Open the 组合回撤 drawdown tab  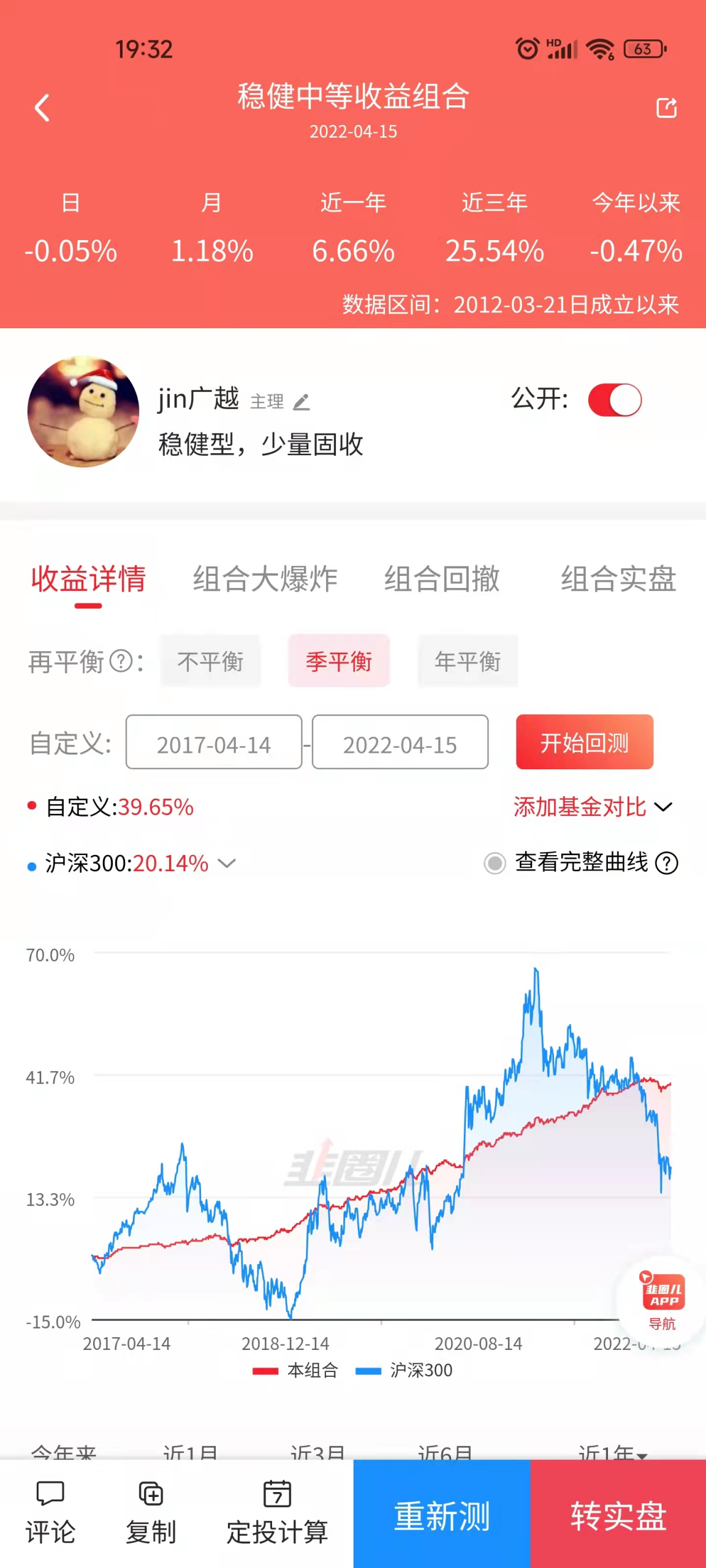(441, 580)
